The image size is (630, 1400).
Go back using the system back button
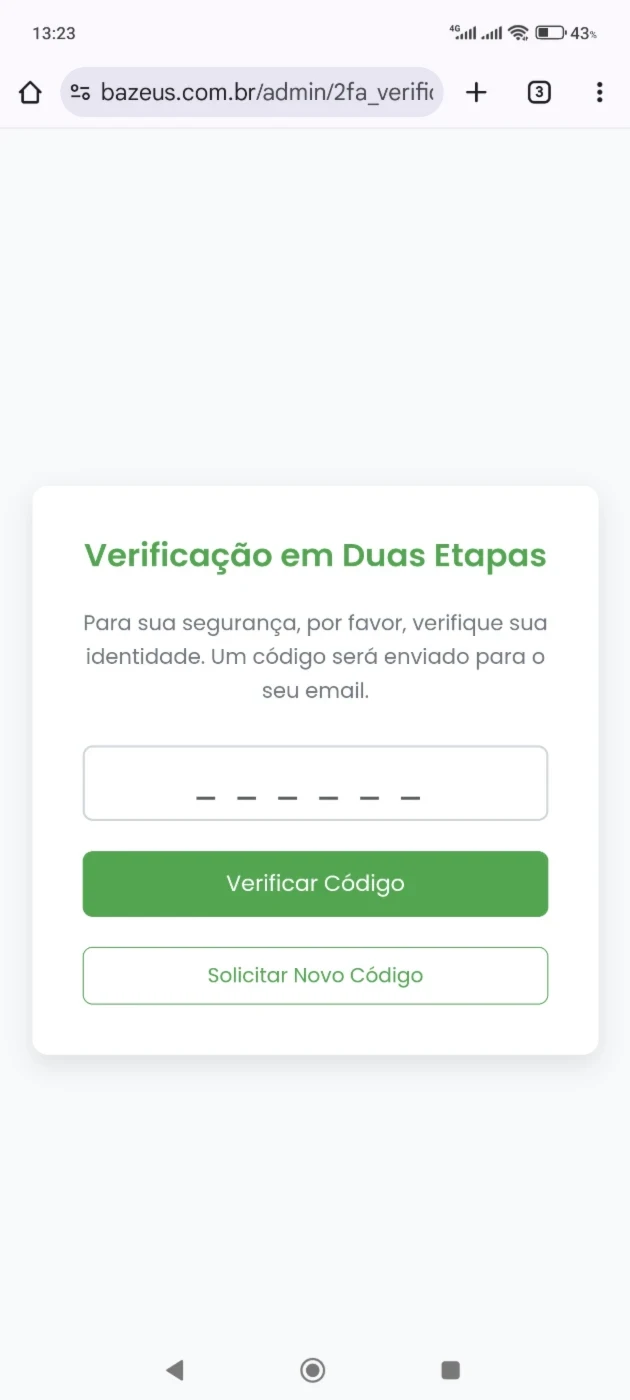click(175, 1369)
